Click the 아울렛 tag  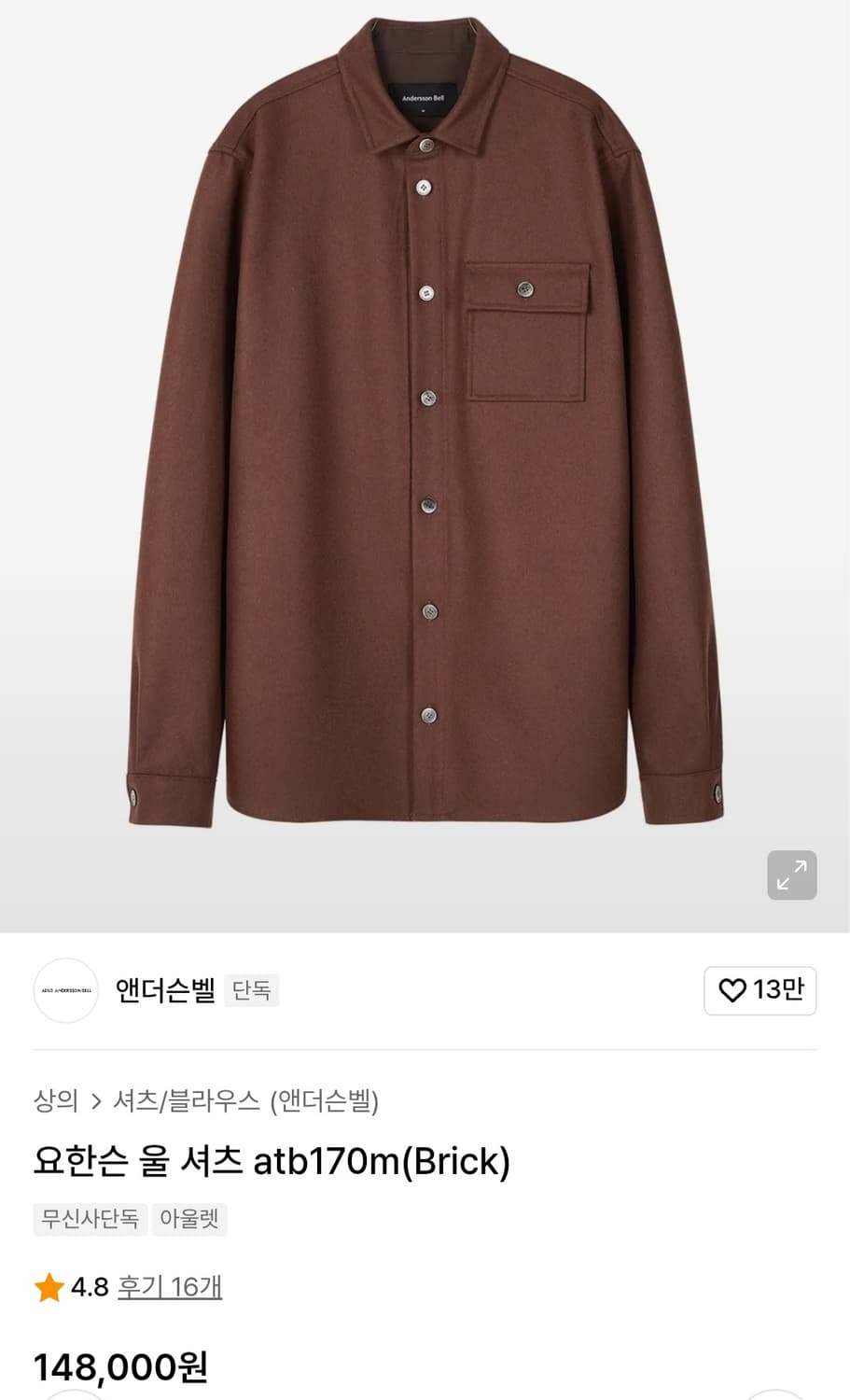pos(189,1219)
